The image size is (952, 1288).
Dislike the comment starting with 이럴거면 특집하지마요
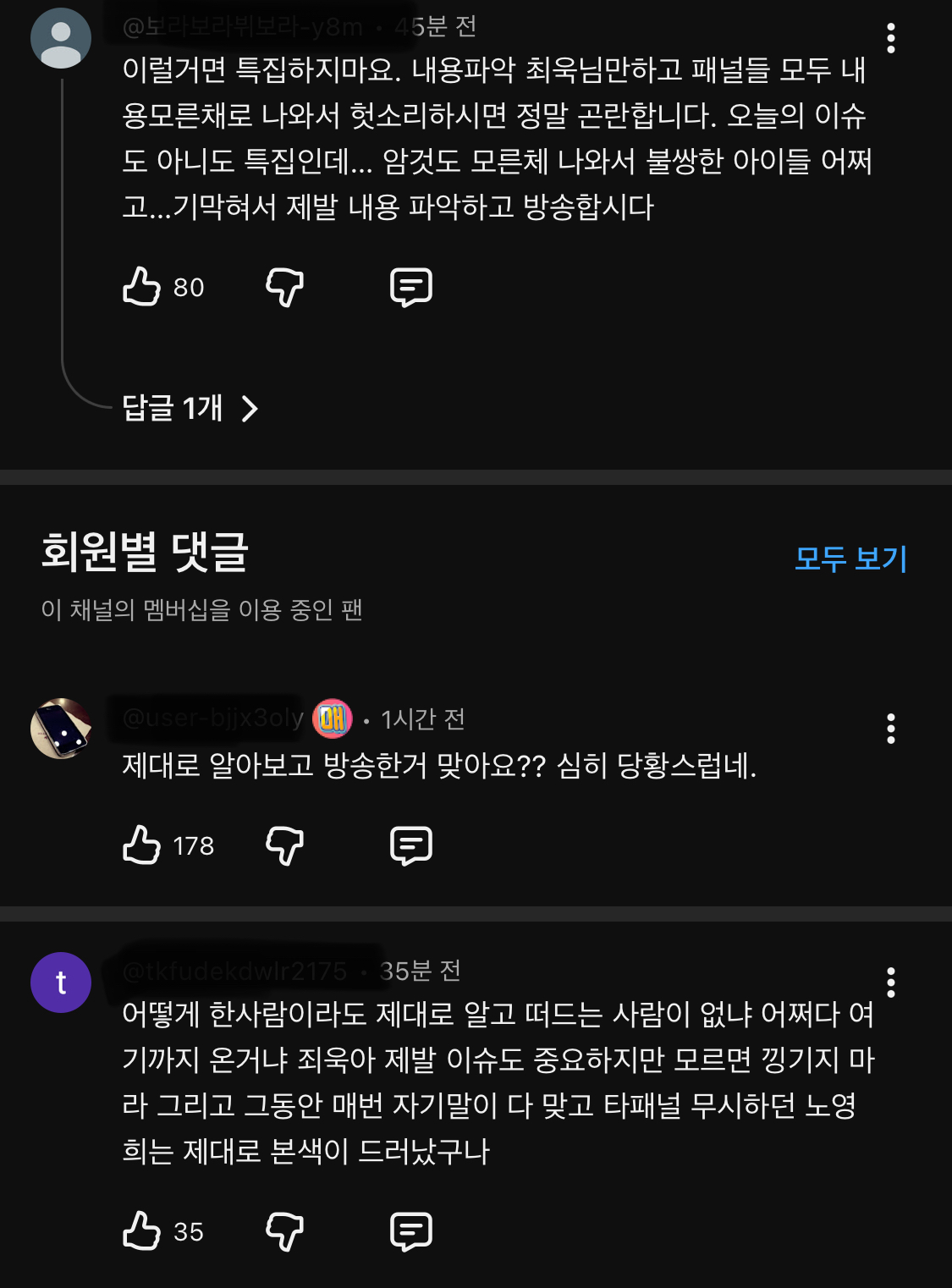click(x=284, y=287)
